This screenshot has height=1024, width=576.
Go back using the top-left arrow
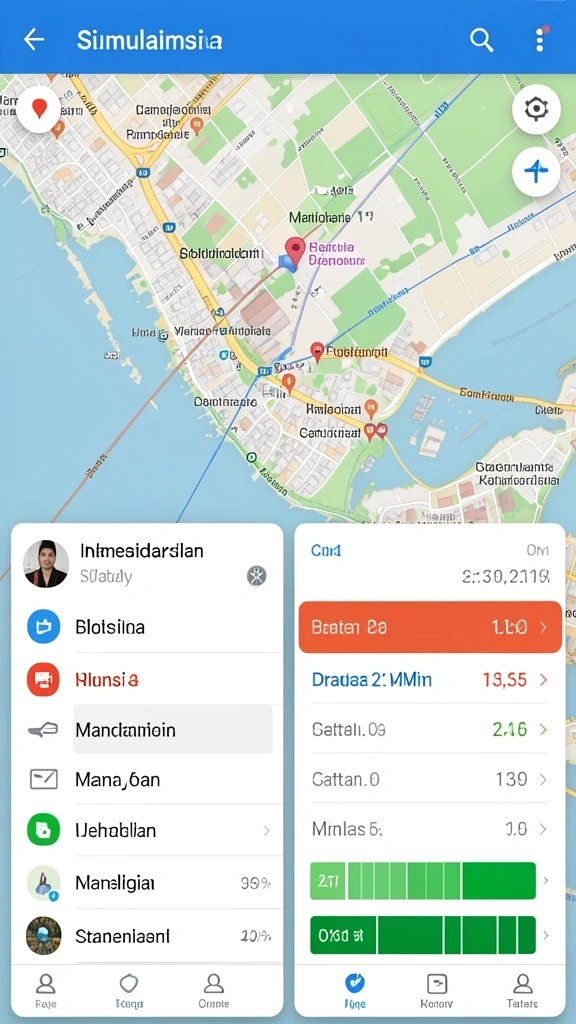[x=34, y=40]
